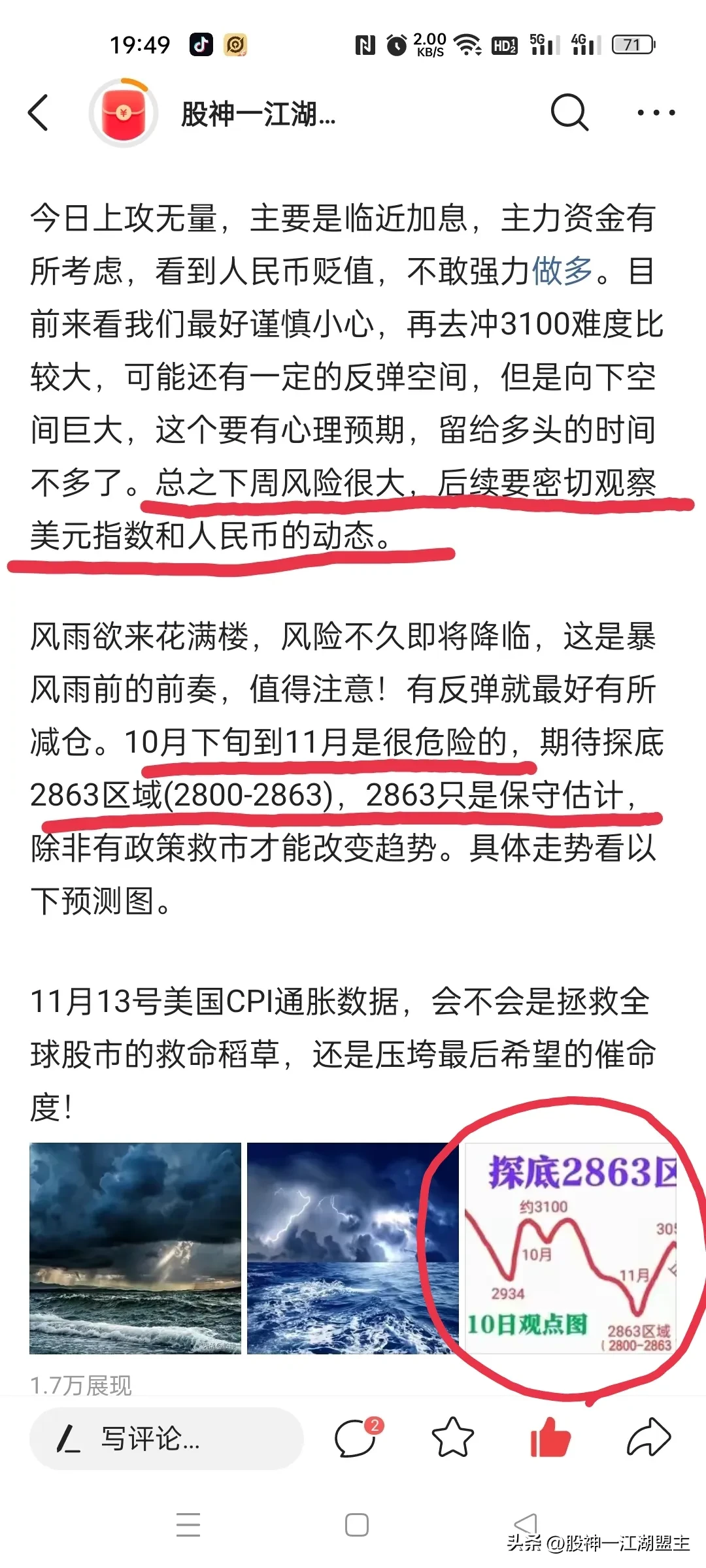
Task: Go back using the top-left arrow
Action: click(38, 112)
